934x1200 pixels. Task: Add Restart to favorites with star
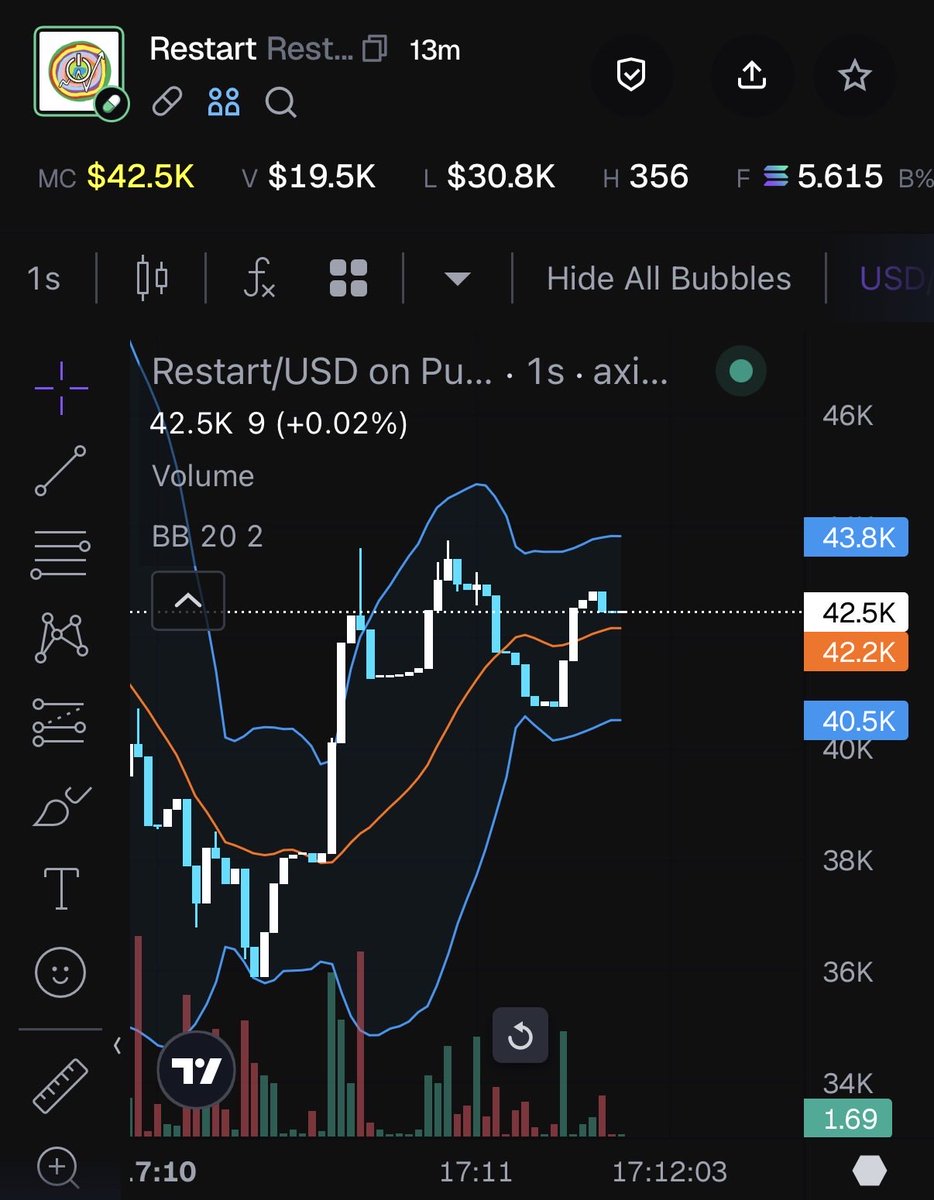tap(854, 74)
